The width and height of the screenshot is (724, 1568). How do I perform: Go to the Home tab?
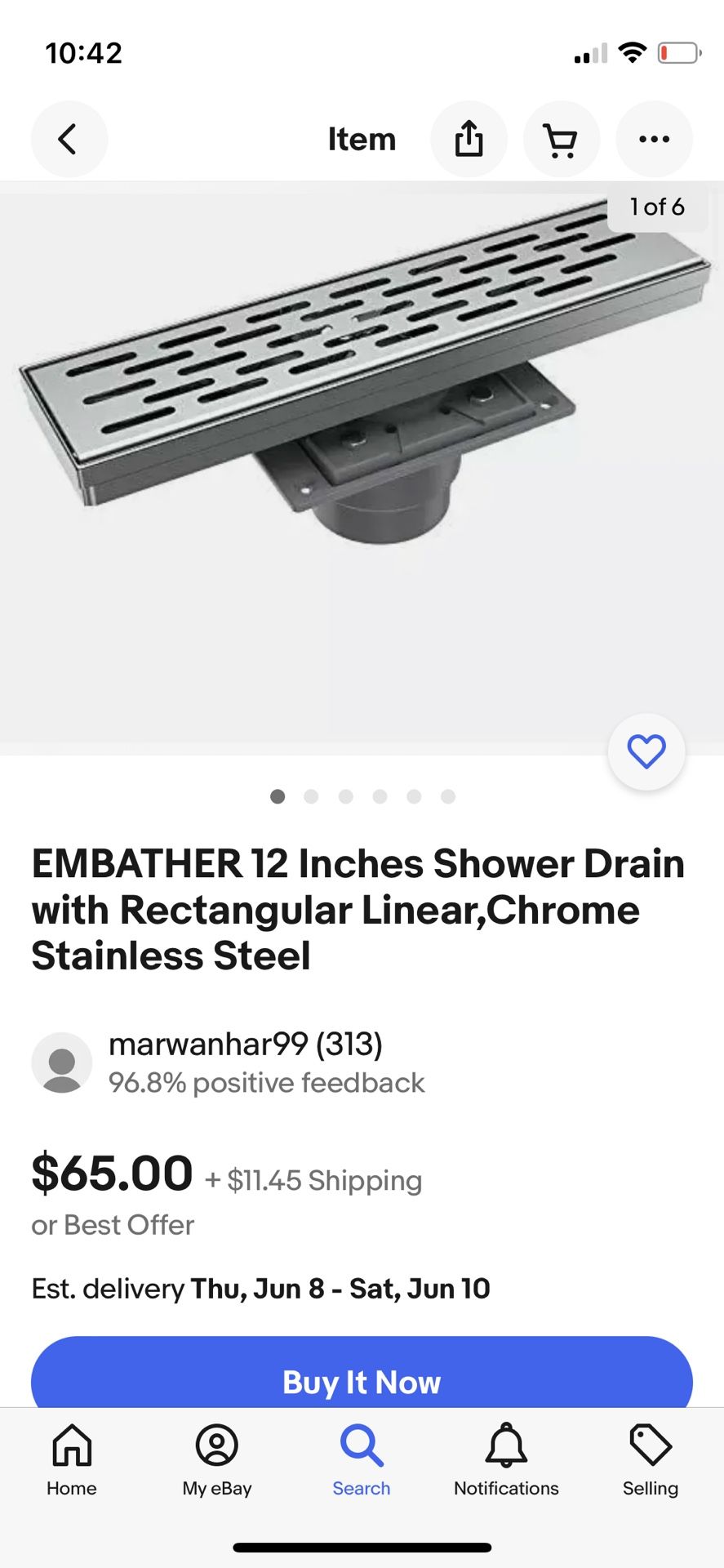click(x=72, y=1459)
